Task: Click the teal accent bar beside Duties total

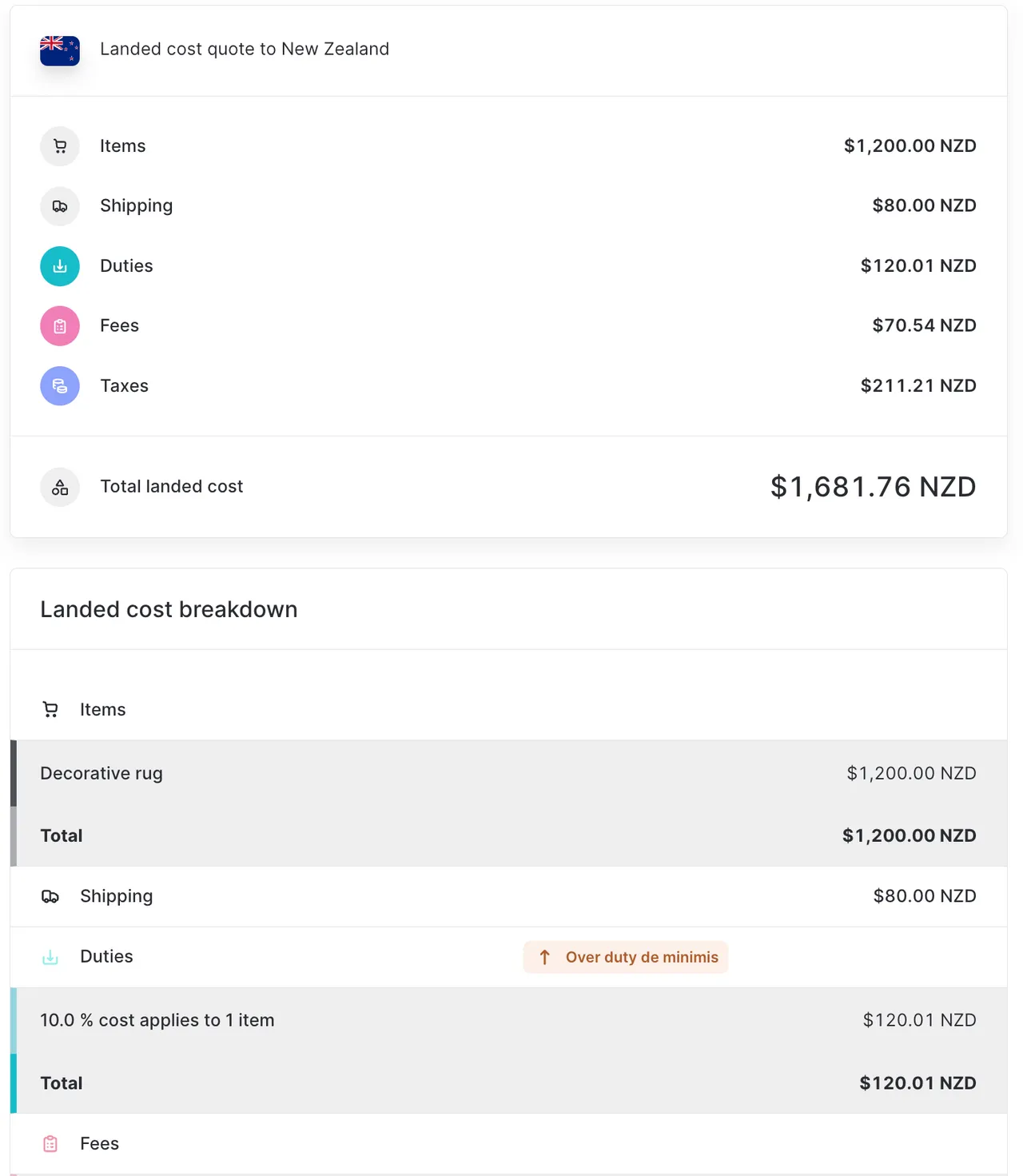Action: coord(13,1083)
